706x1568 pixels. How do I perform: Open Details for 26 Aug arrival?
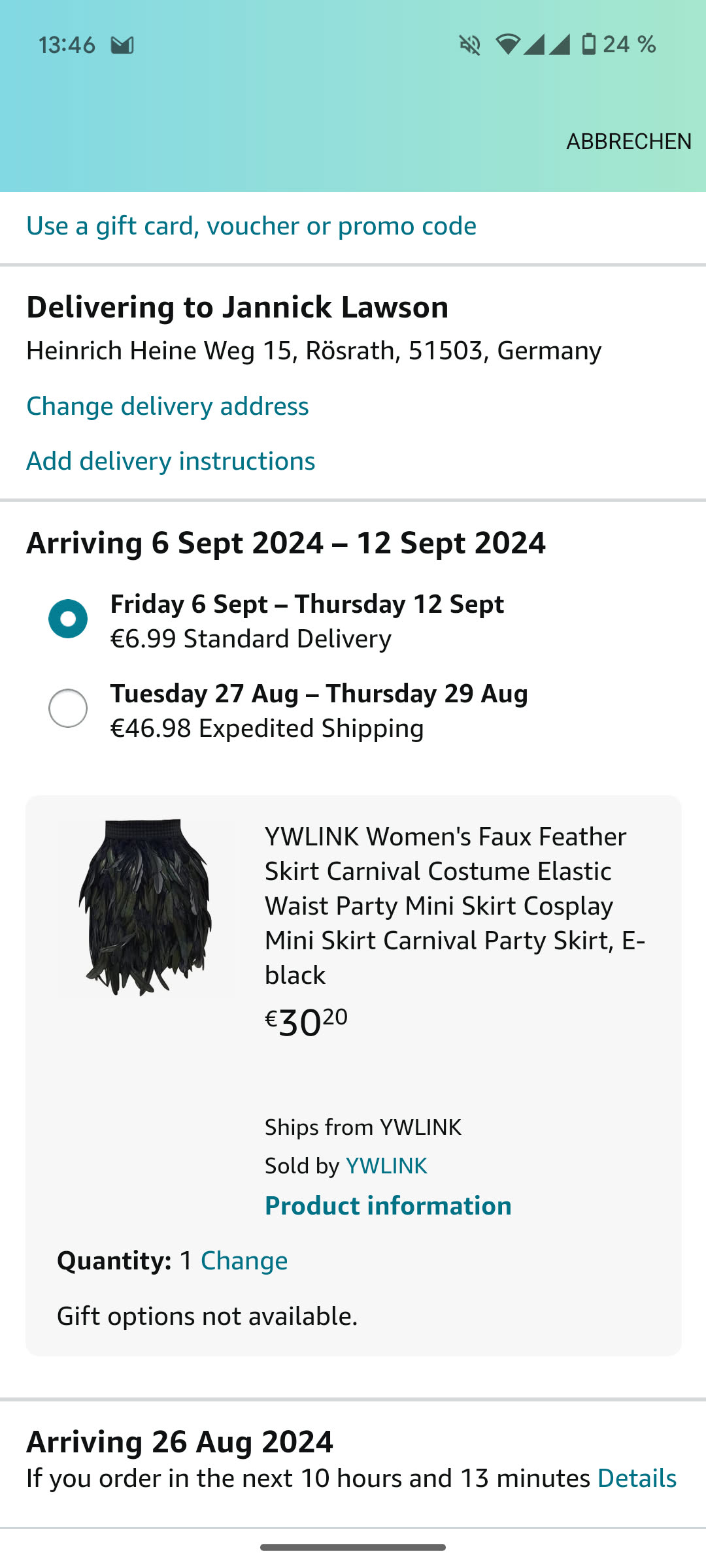click(x=637, y=1478)
